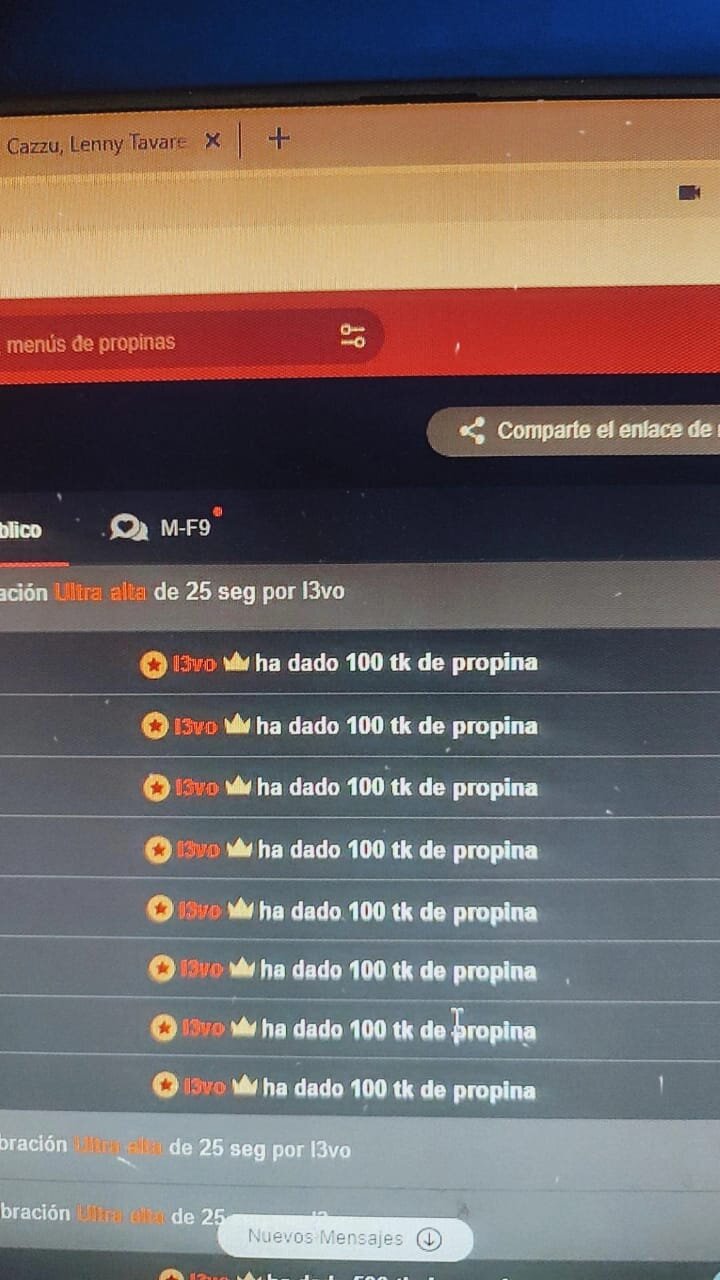Close the Cazzu, Lenny Tavare browser tab
Viewport: 720px width, 1280px height.
pos(212,141)
